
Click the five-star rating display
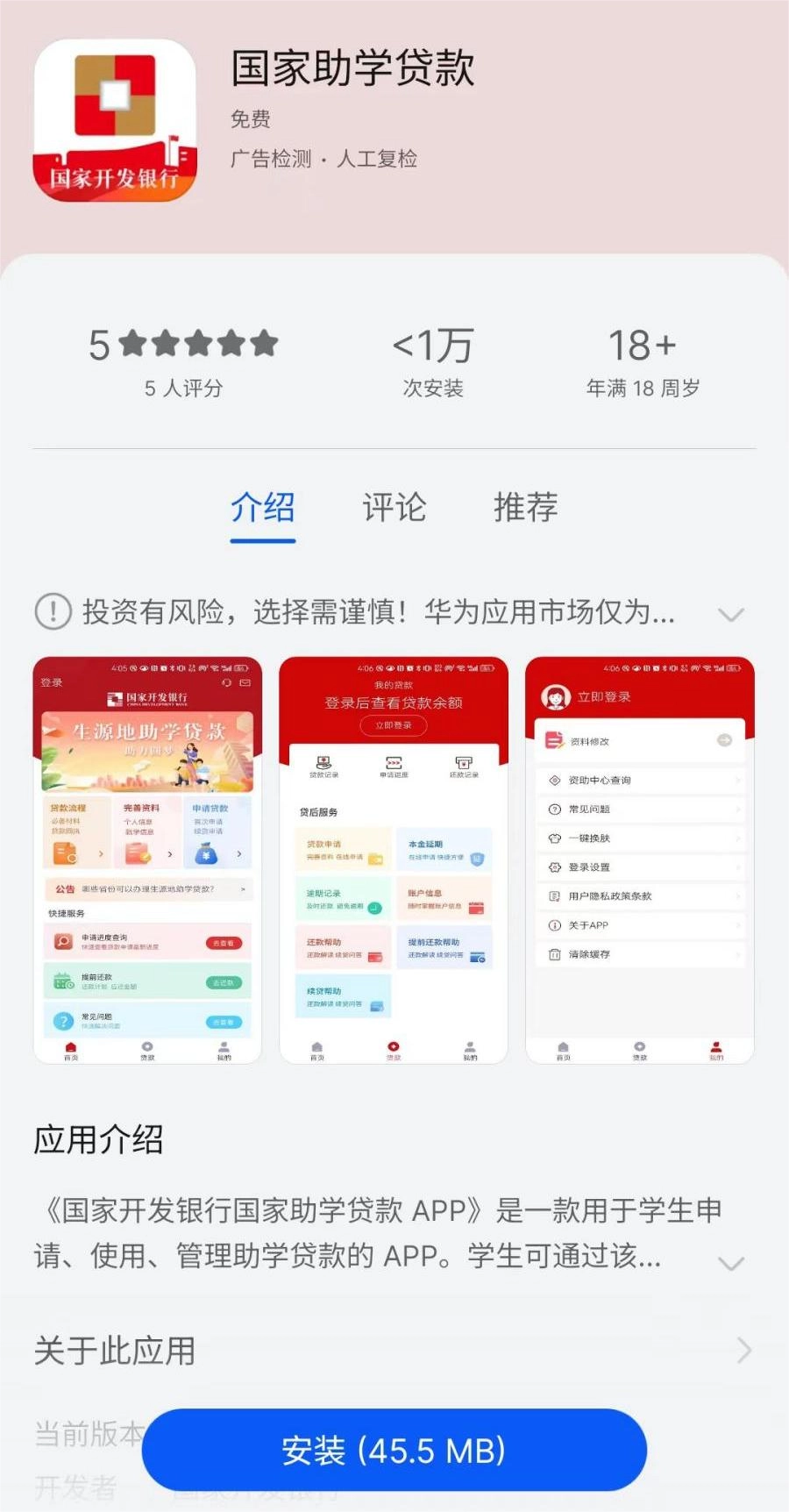182,344
